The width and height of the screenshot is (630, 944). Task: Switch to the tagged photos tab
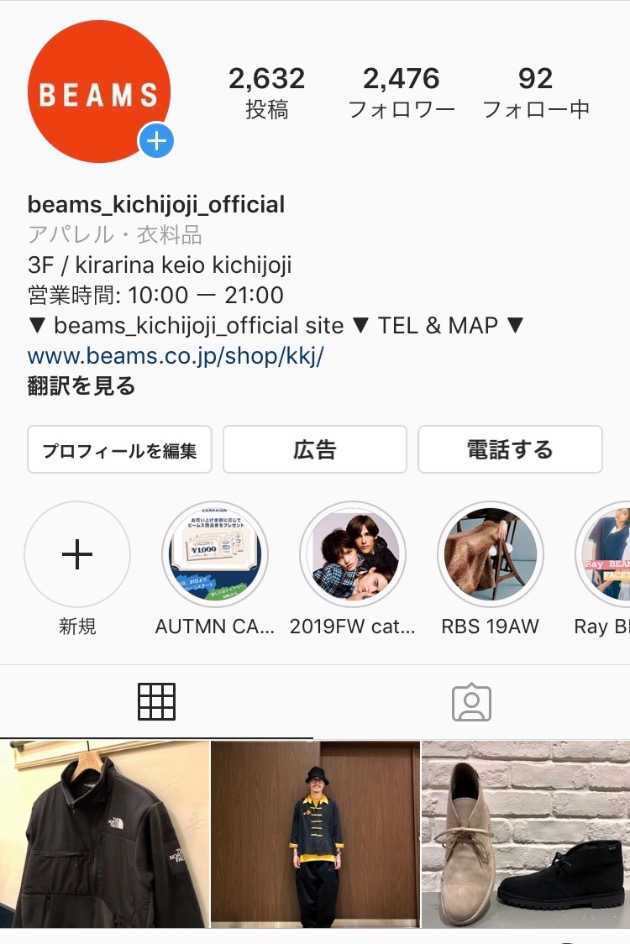pos(471,702)
